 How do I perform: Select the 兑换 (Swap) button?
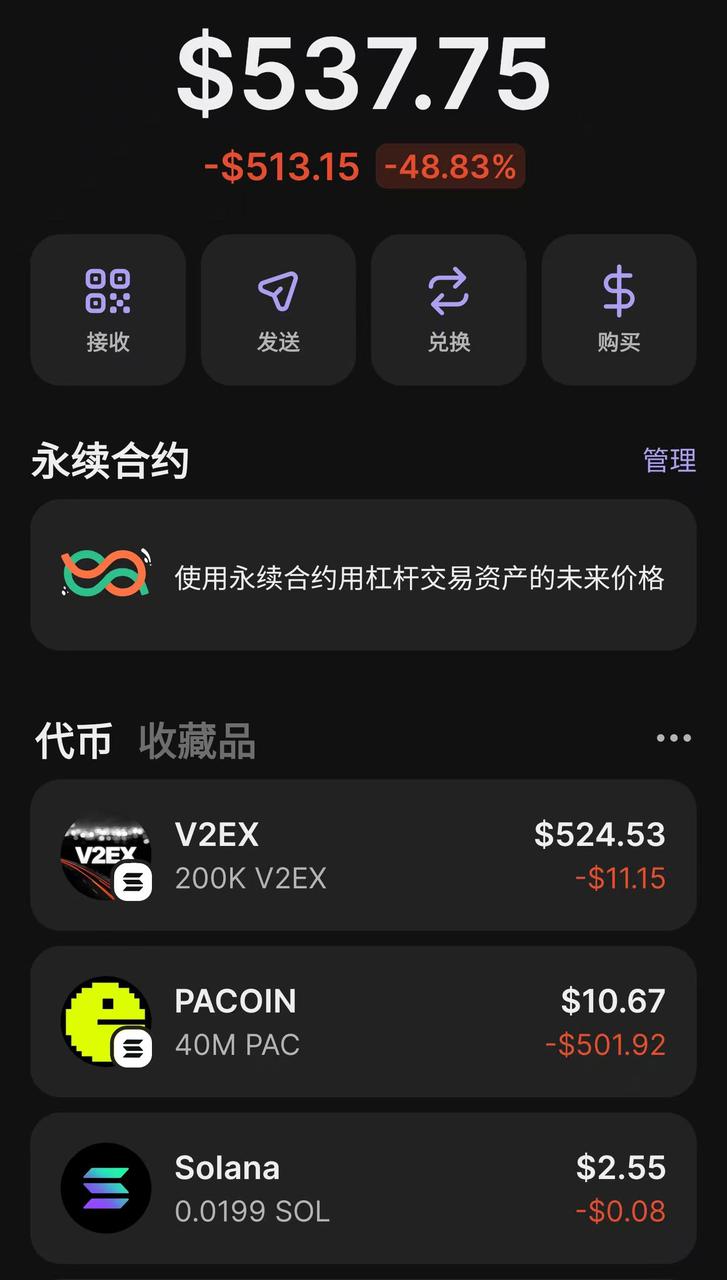(x=448, y=310)
